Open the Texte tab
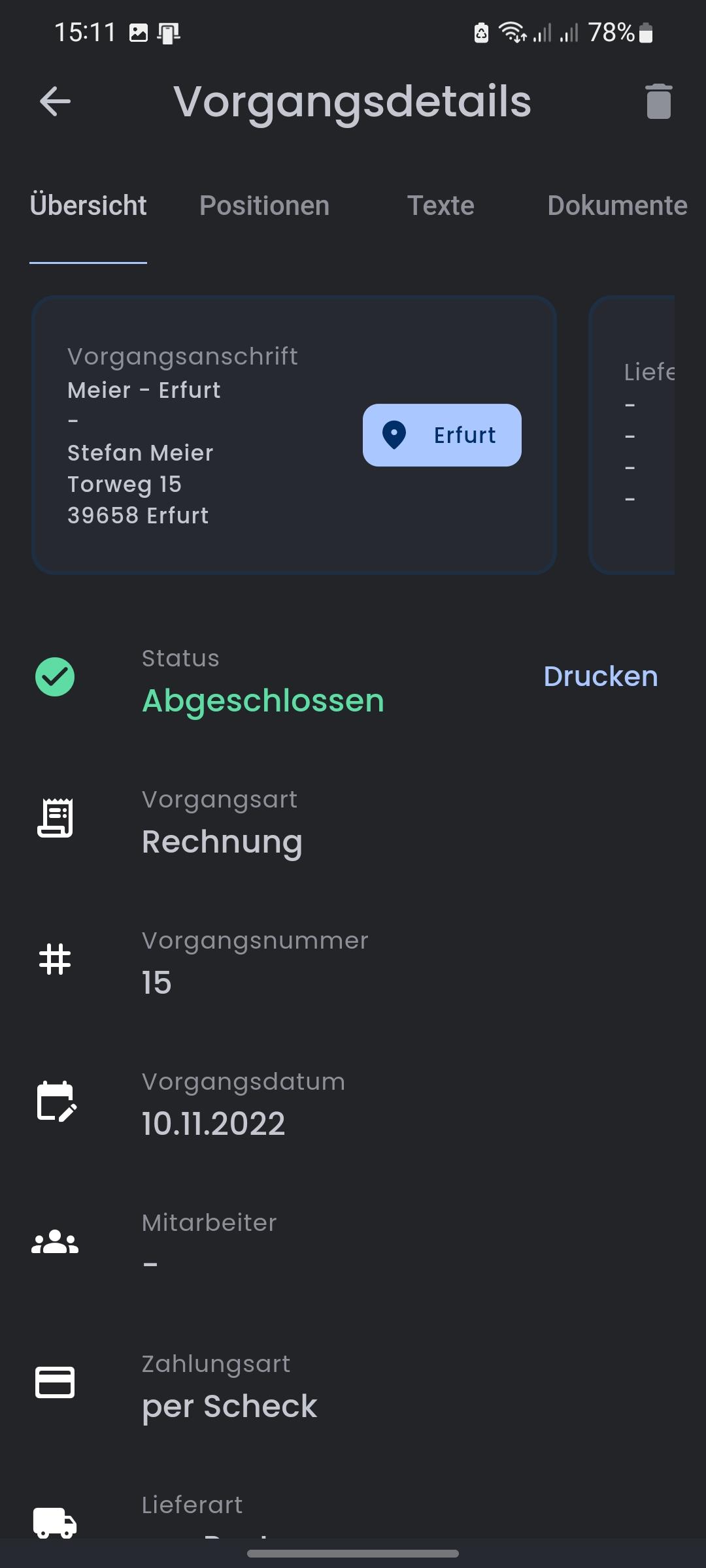Image resolution: width=706 pixels, height=1568 pixels. pyautogui.click(x=441, y=206)
